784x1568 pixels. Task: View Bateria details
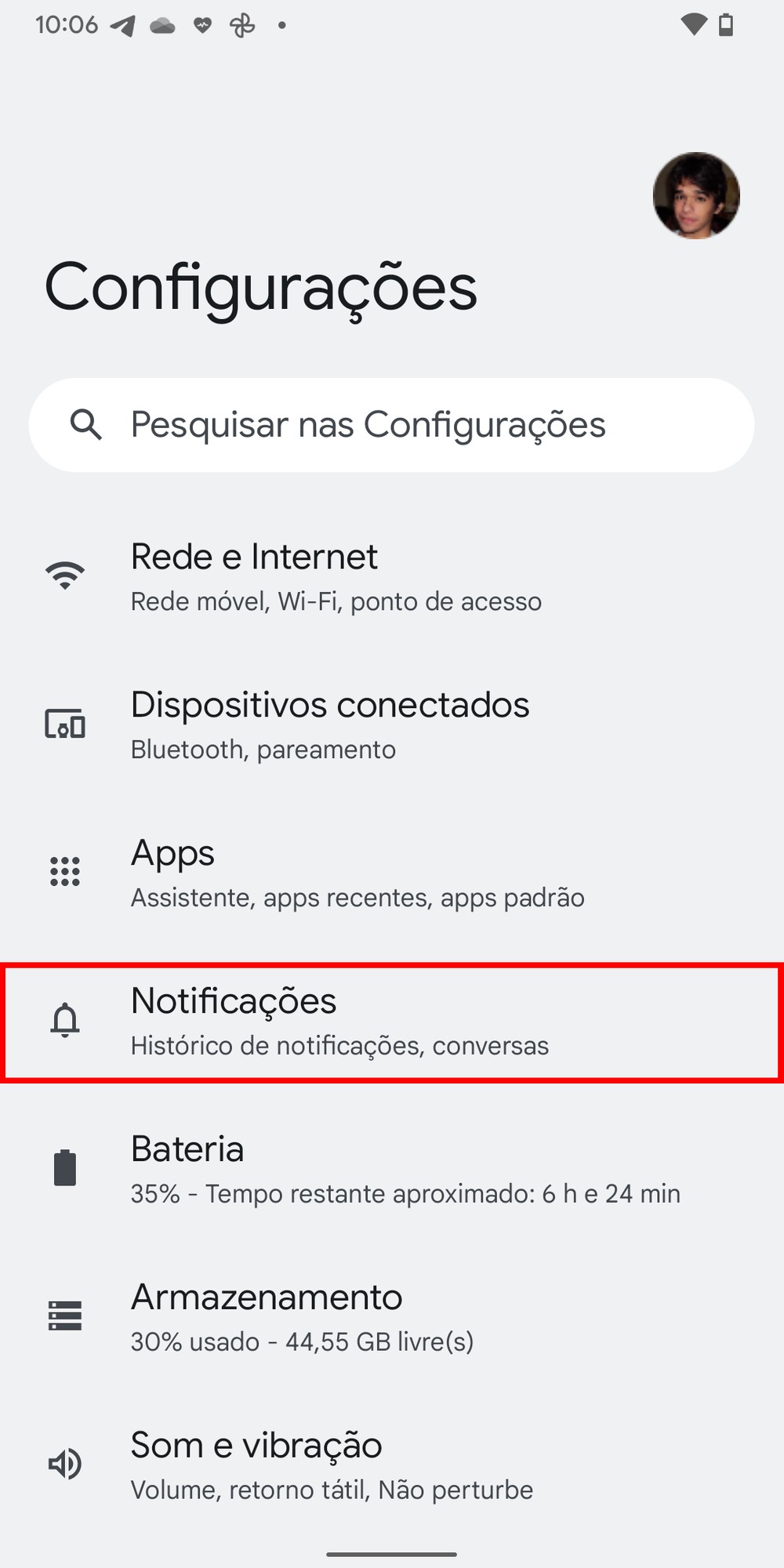[392, 1169]
